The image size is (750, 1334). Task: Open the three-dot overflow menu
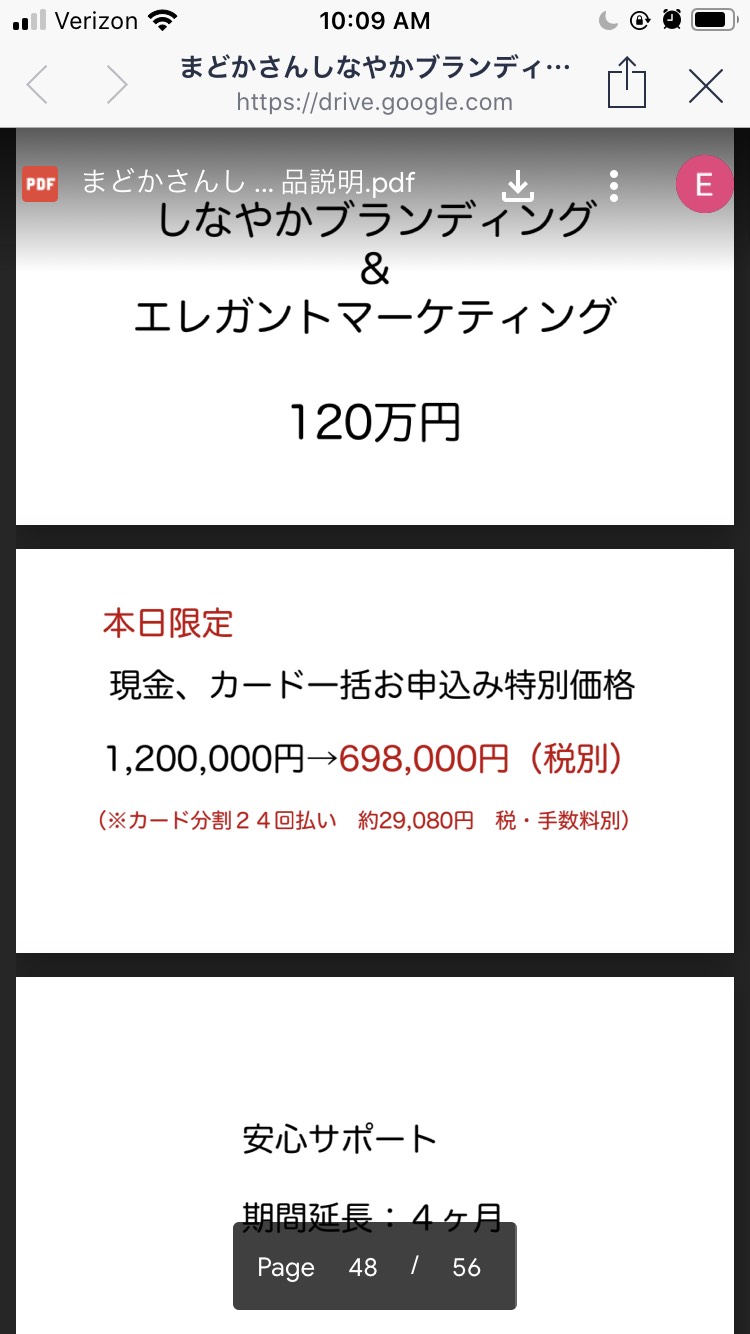(614, 185)
